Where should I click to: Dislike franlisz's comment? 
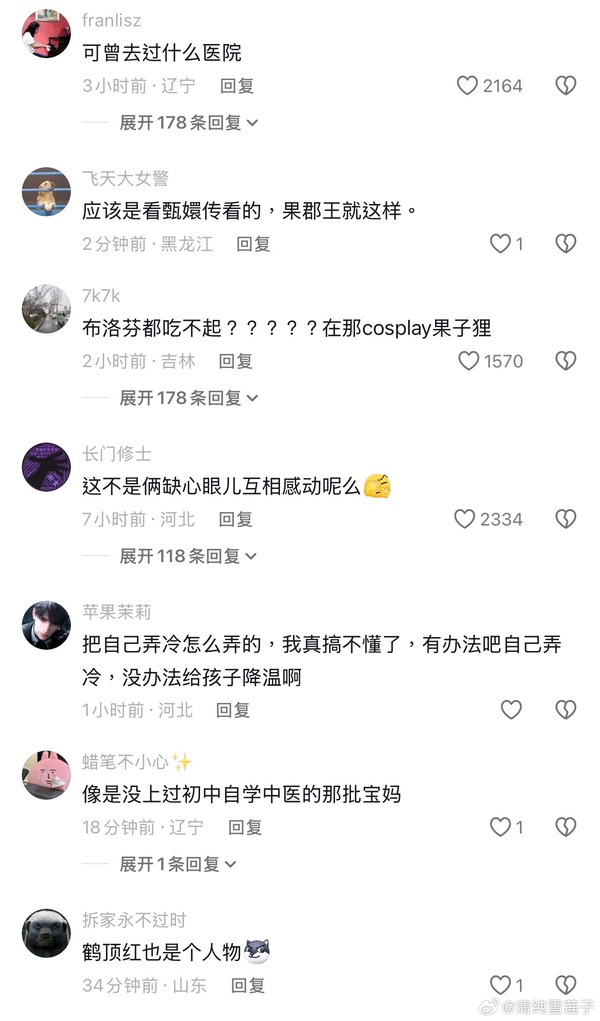[x=566, y=86]
